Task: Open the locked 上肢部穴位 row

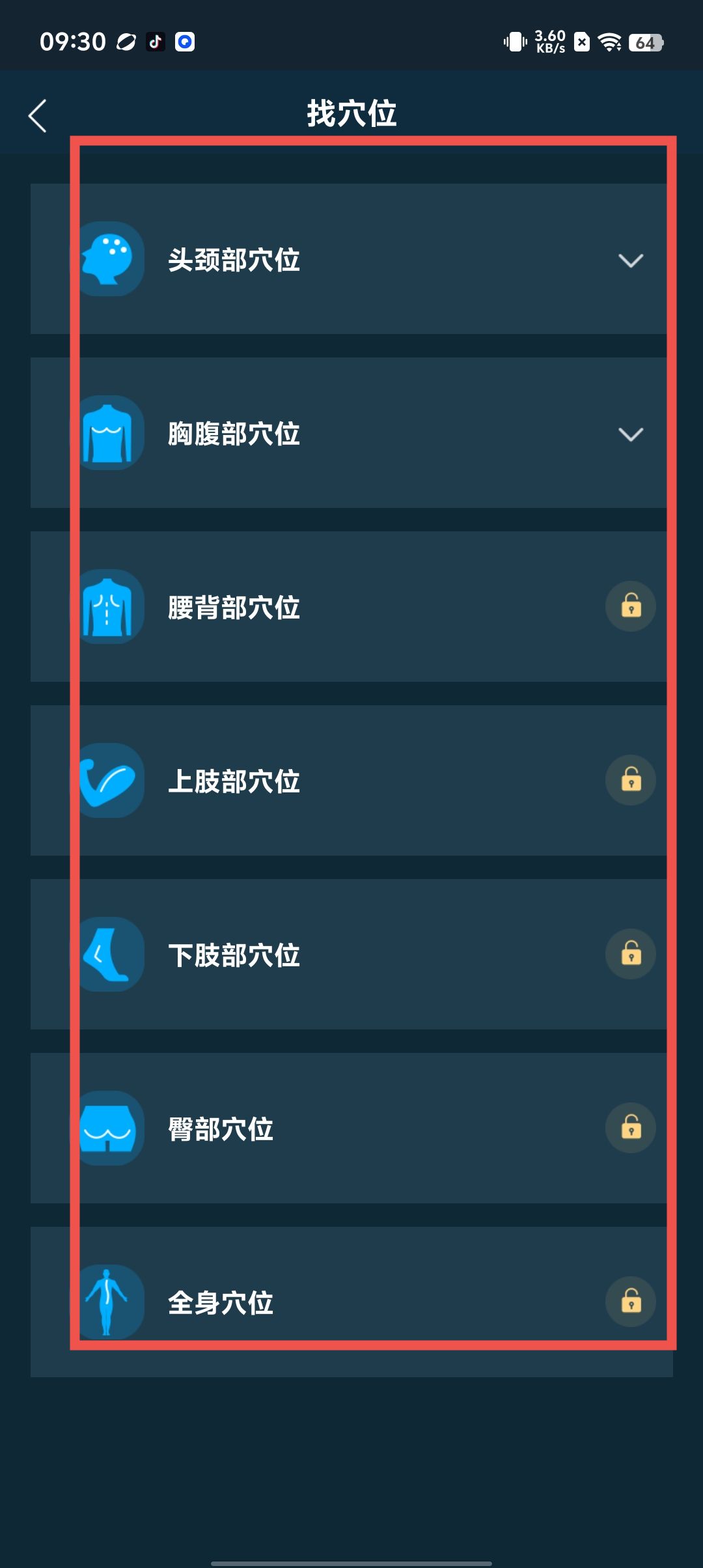Action: tap(351, 781)
